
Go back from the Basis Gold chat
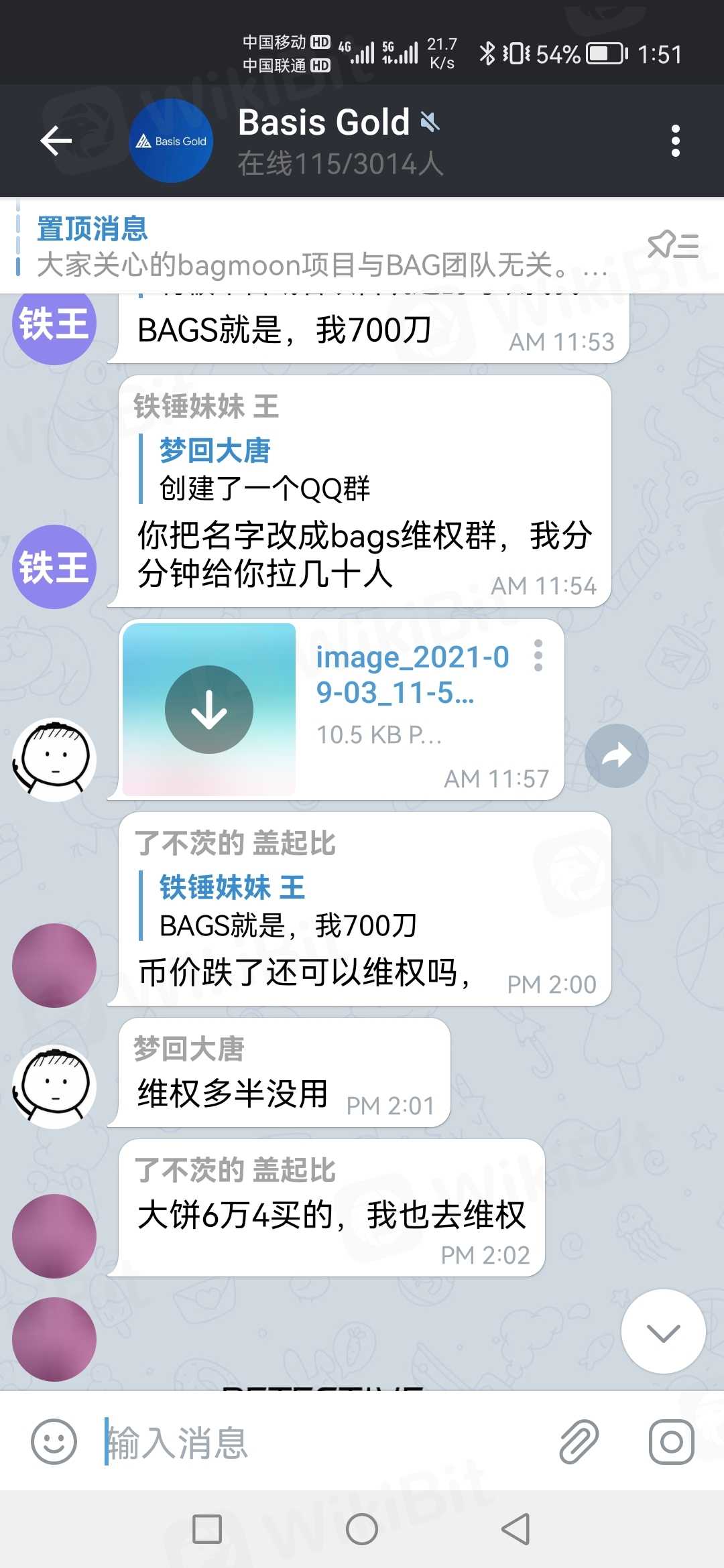(x=56, y=141)
